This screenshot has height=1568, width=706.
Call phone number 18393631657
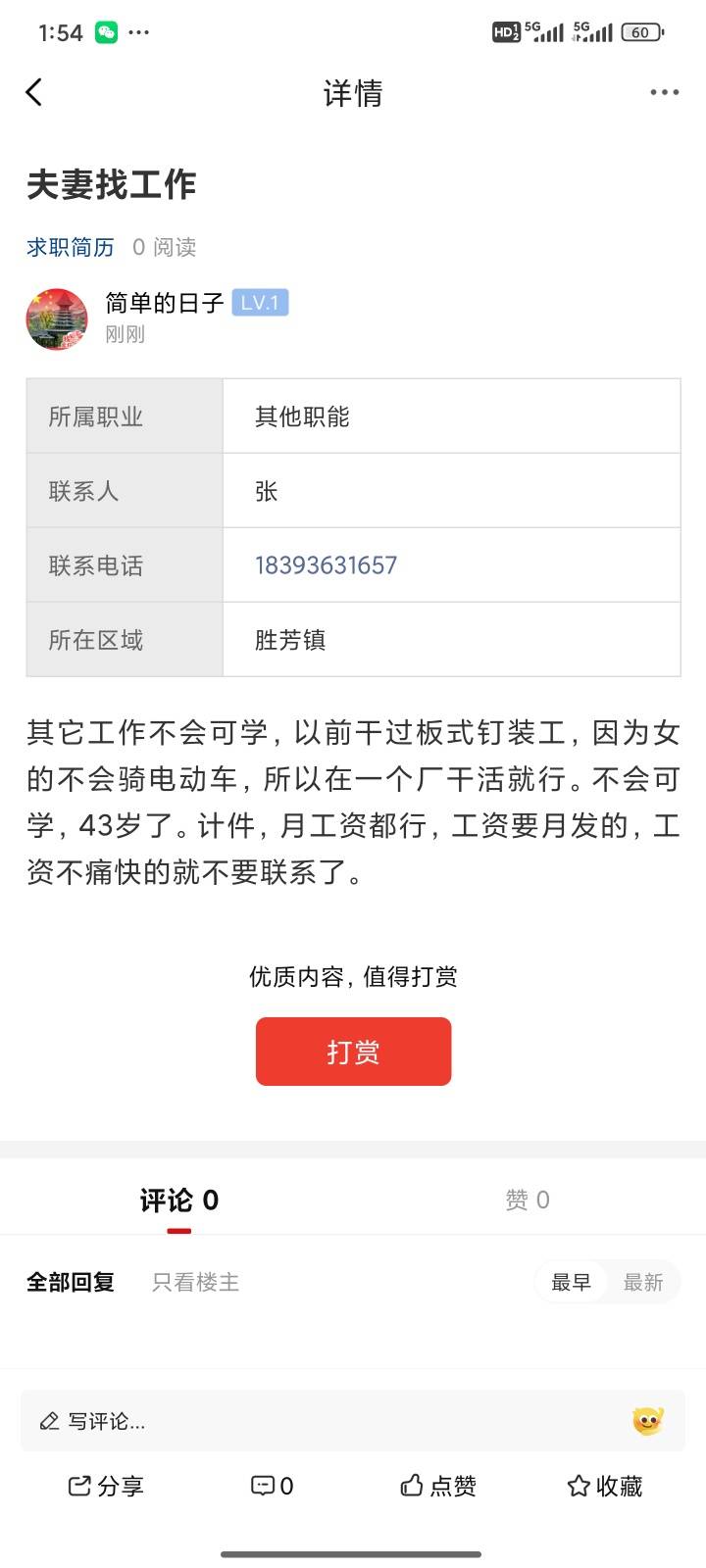click(x=326, y=565)
